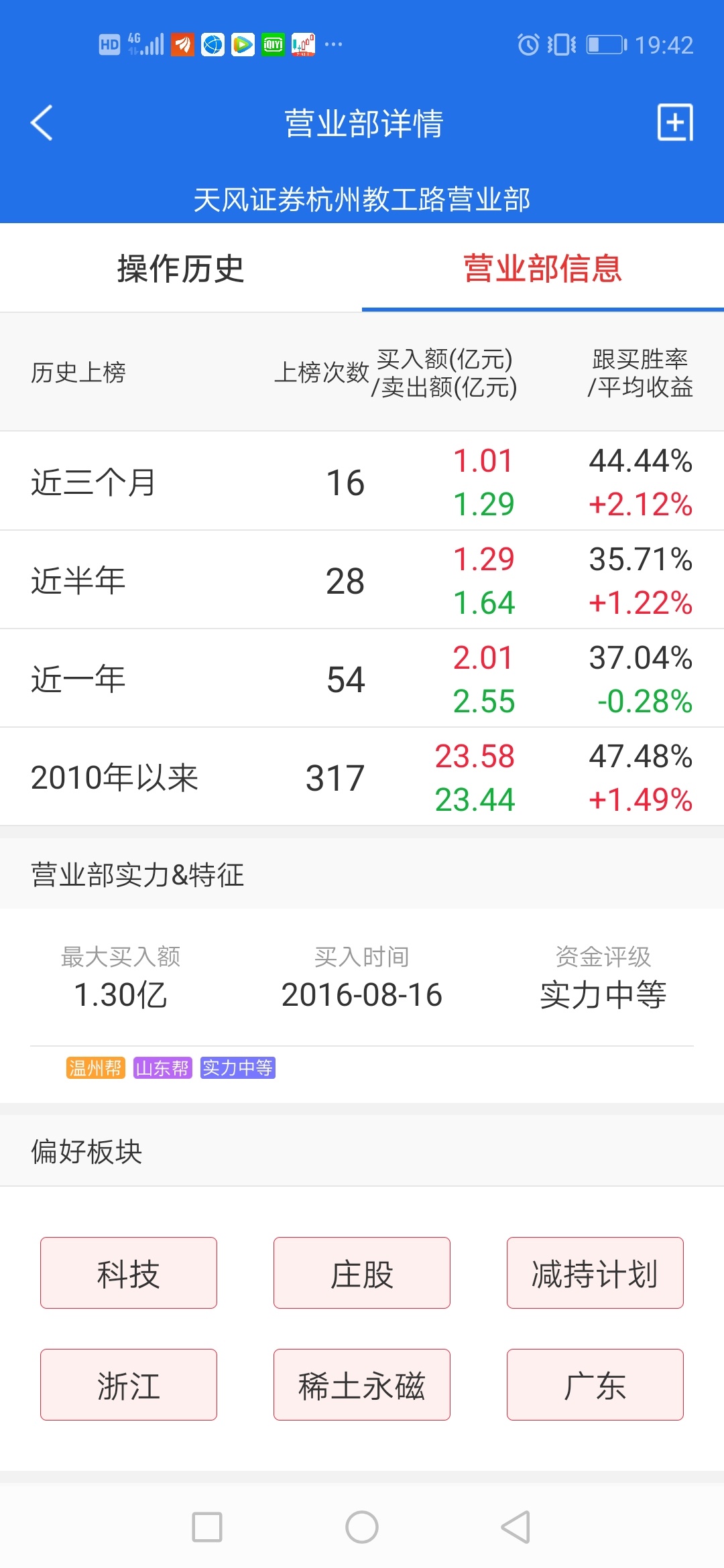724x1568 pixels.
Task: Tap the 庄股 sector button
Action: (x=361, y=1272)
